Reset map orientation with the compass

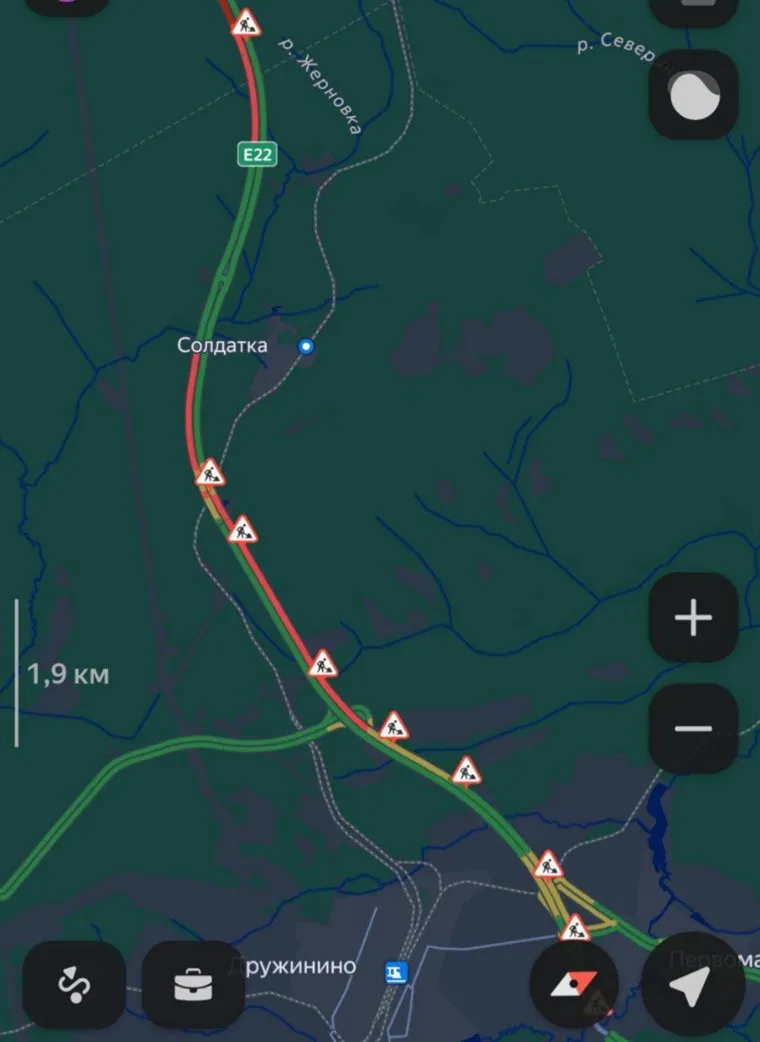574,985
